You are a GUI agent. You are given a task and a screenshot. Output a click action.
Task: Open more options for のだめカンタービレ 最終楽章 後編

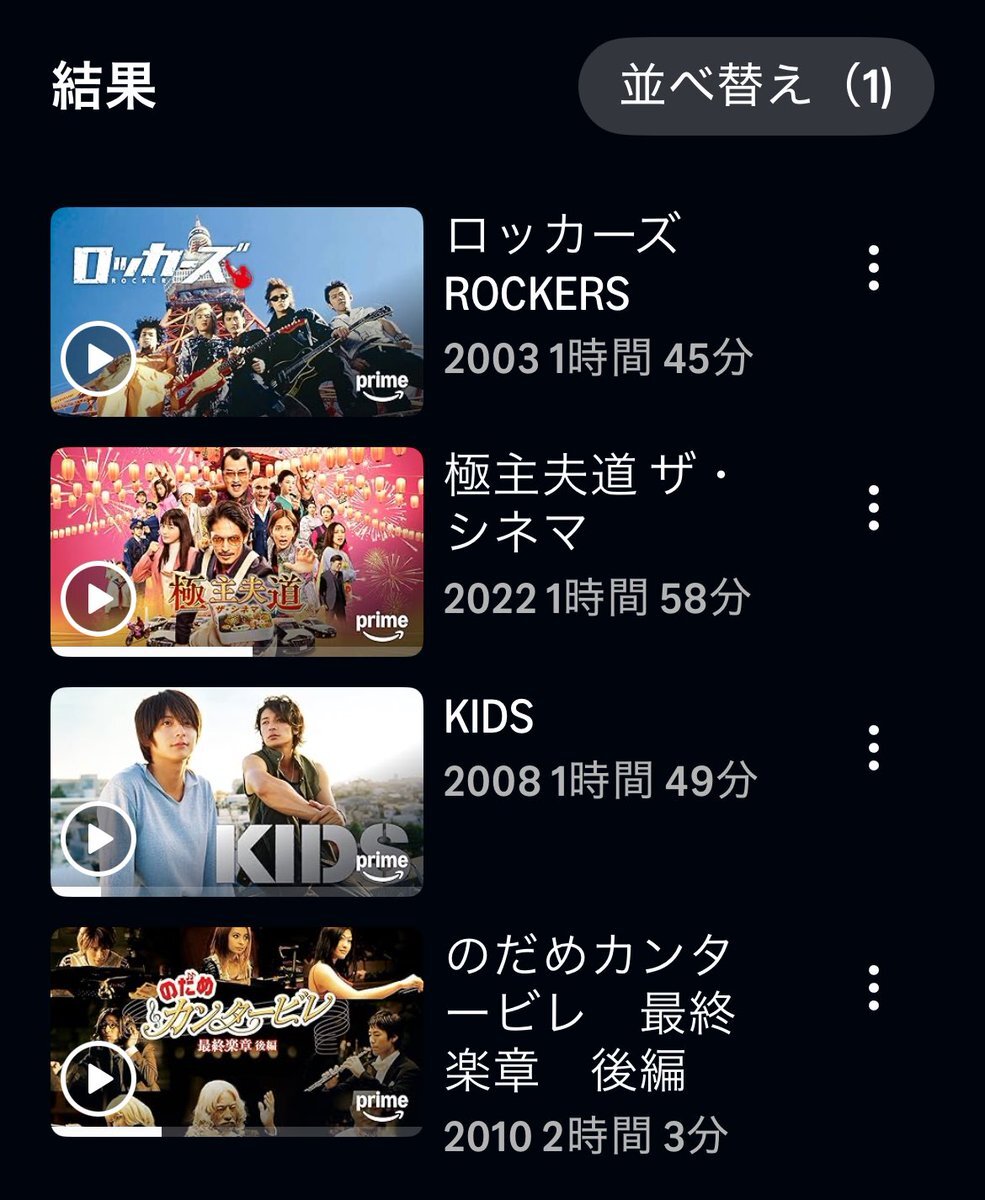point(873,988)
